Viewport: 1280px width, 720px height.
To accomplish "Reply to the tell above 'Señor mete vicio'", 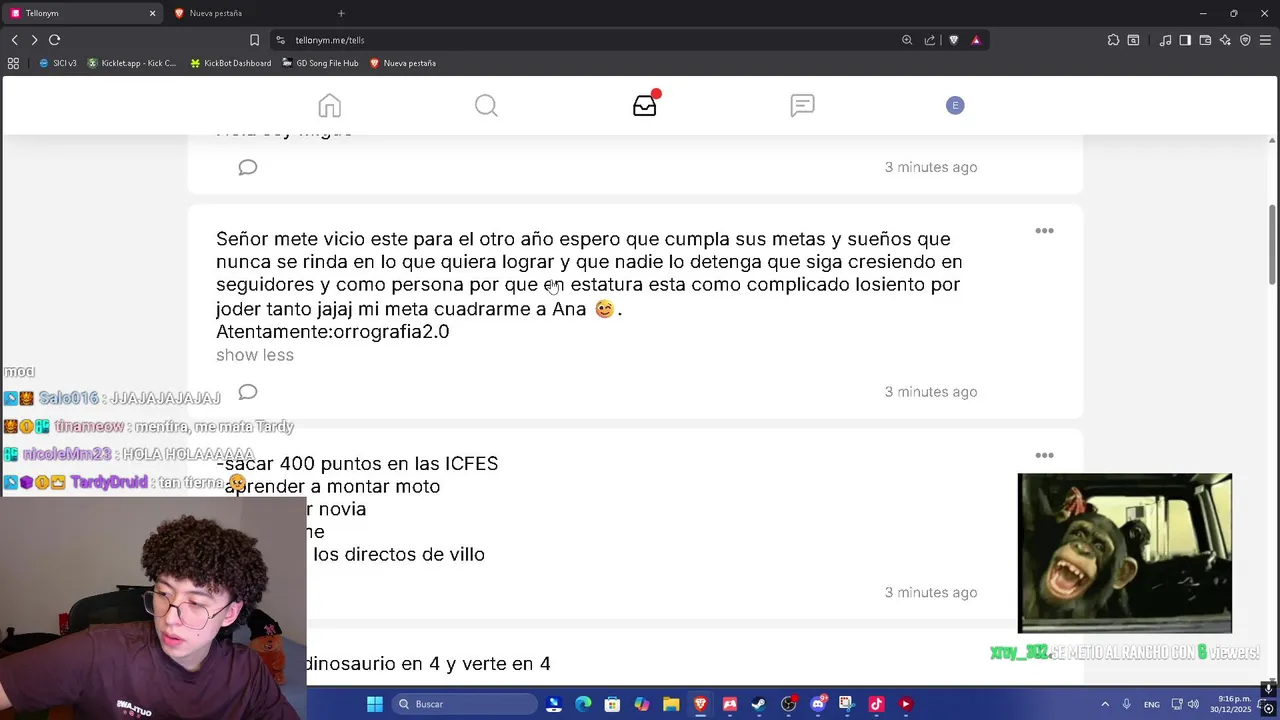I will [x=248, y=167].
